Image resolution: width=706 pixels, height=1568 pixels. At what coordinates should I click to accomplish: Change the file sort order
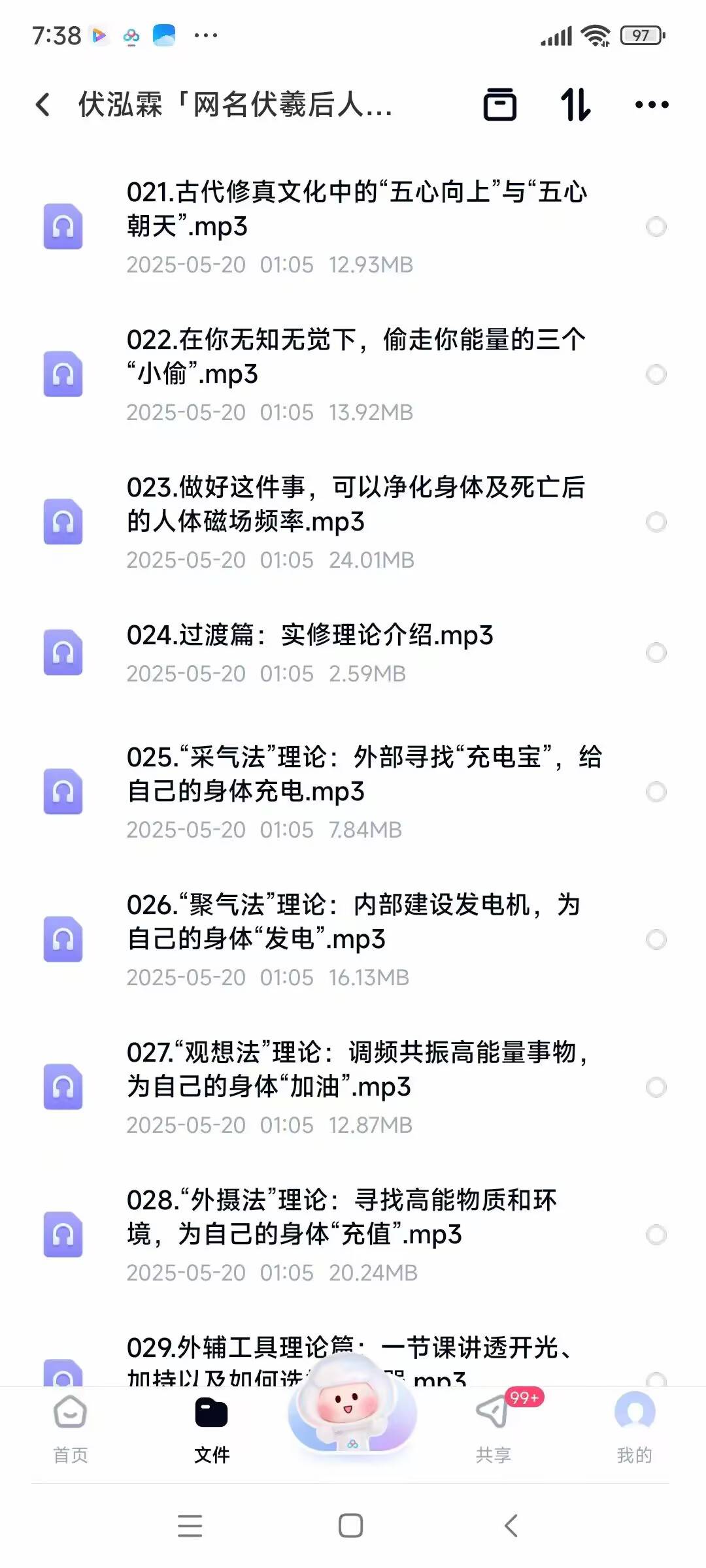[x=575, y=105]
